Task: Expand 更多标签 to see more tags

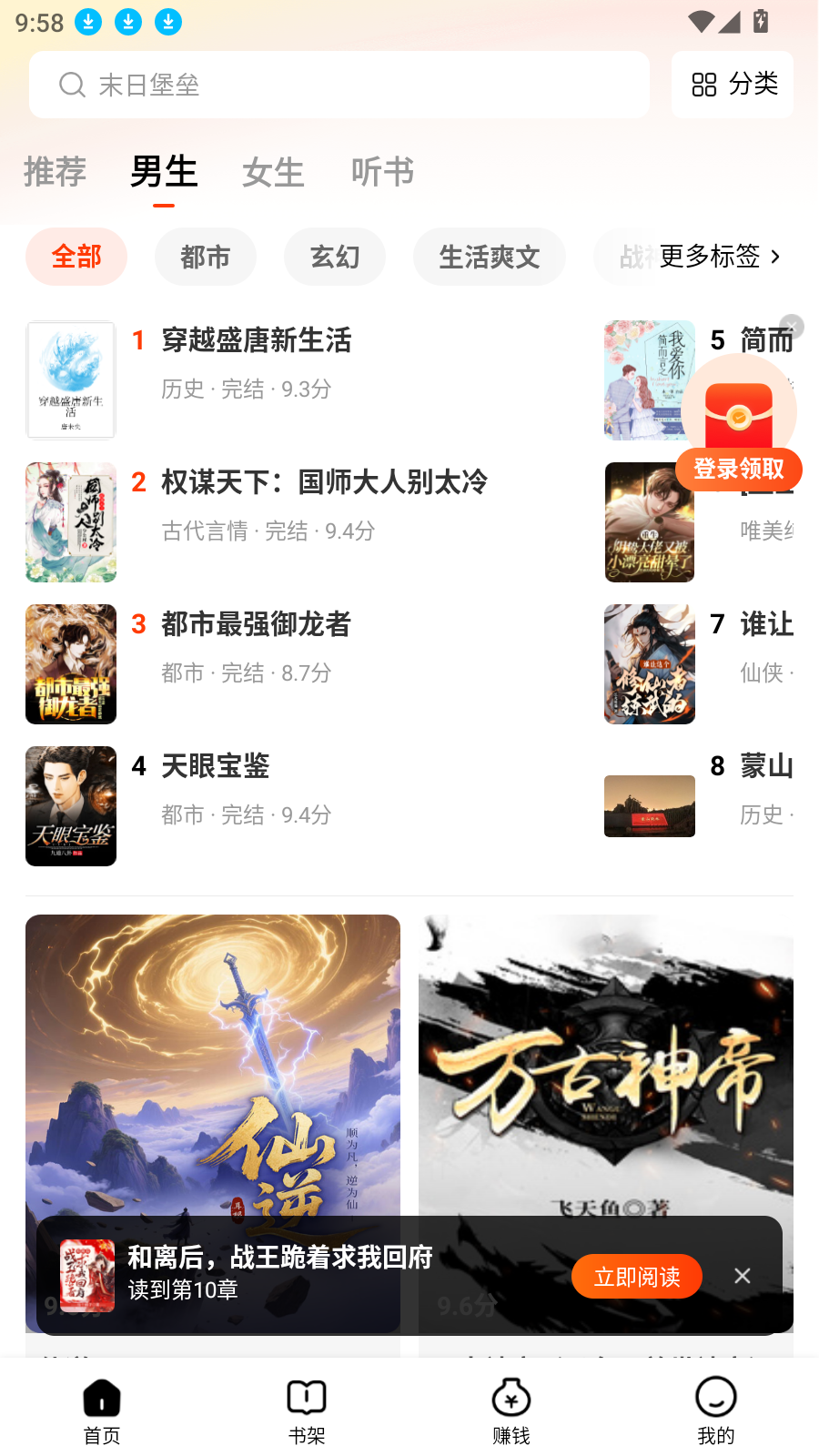Action: pos(713,257)
